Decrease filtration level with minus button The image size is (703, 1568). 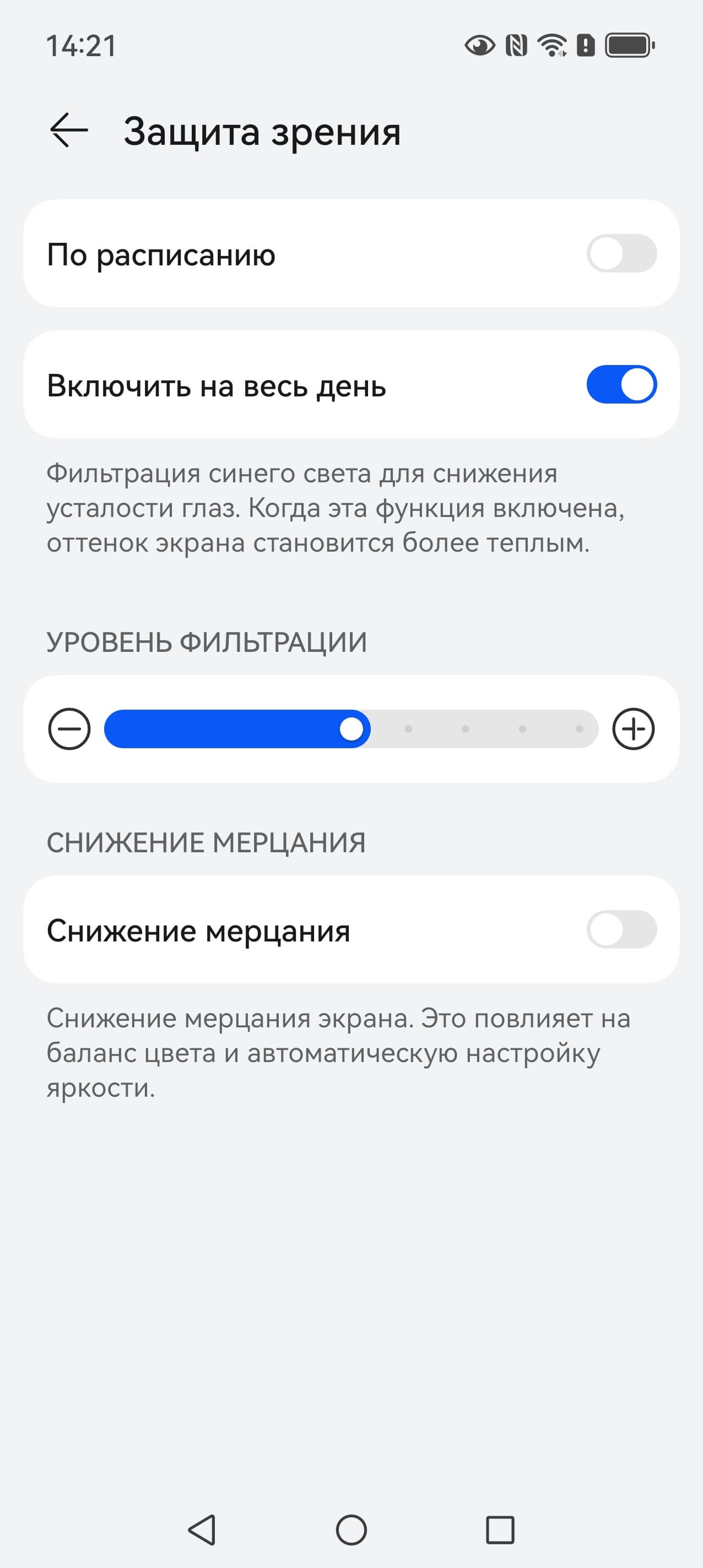[x=69, y=728]
